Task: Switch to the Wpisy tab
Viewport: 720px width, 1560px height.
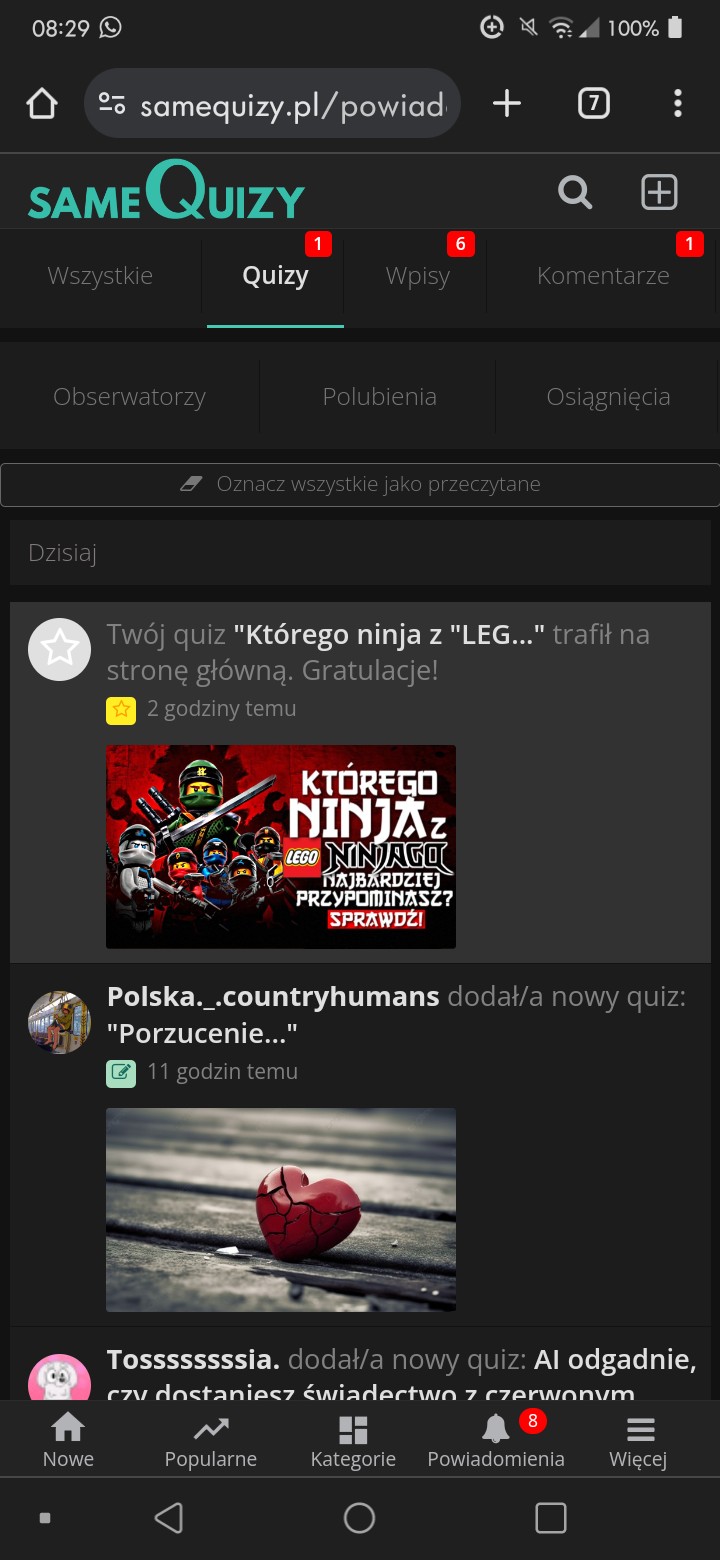Action: (x=417, y=276)
